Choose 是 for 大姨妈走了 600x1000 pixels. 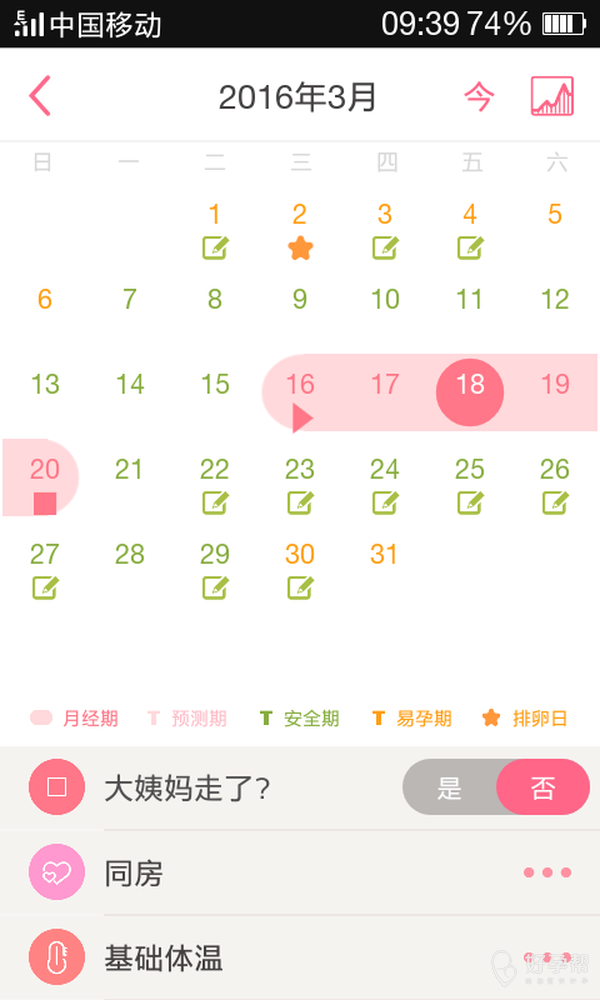click(449, 788)
